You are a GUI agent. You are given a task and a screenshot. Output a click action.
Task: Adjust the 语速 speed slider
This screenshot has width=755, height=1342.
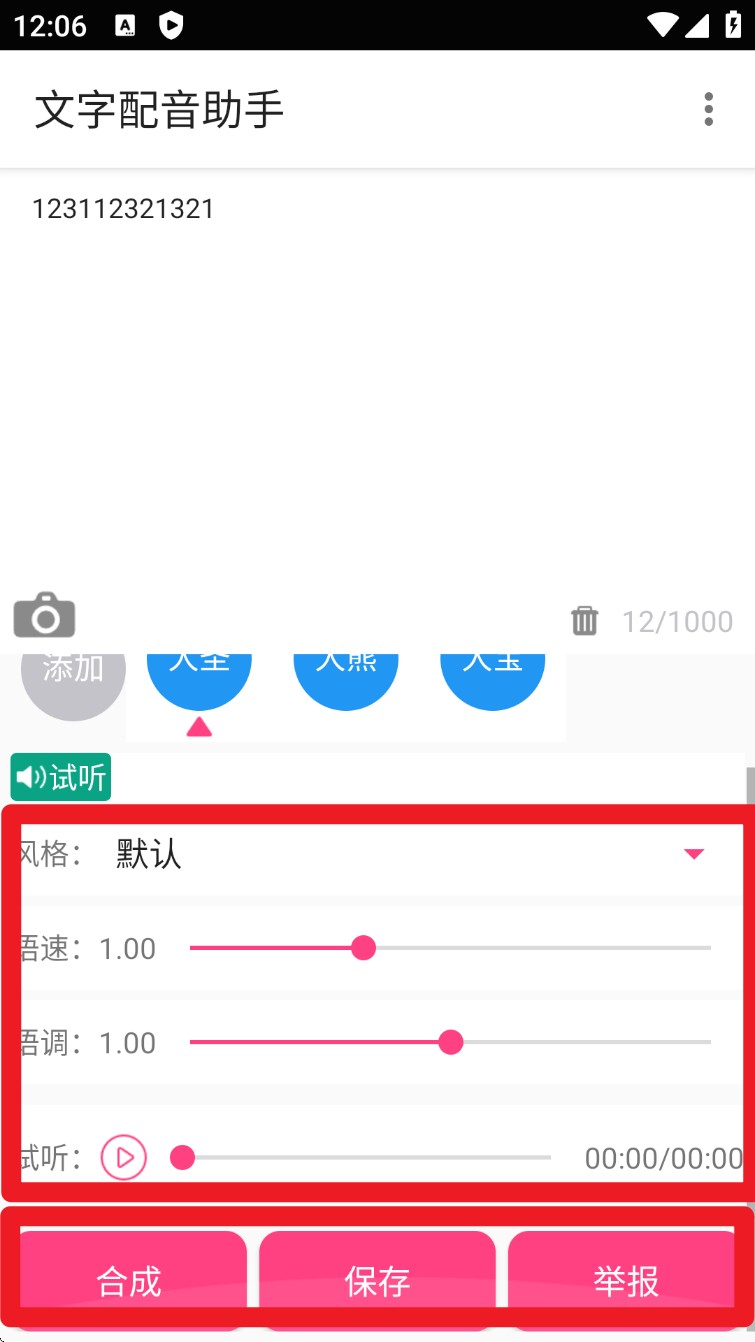pyautogui.click(x=364, y=947)
